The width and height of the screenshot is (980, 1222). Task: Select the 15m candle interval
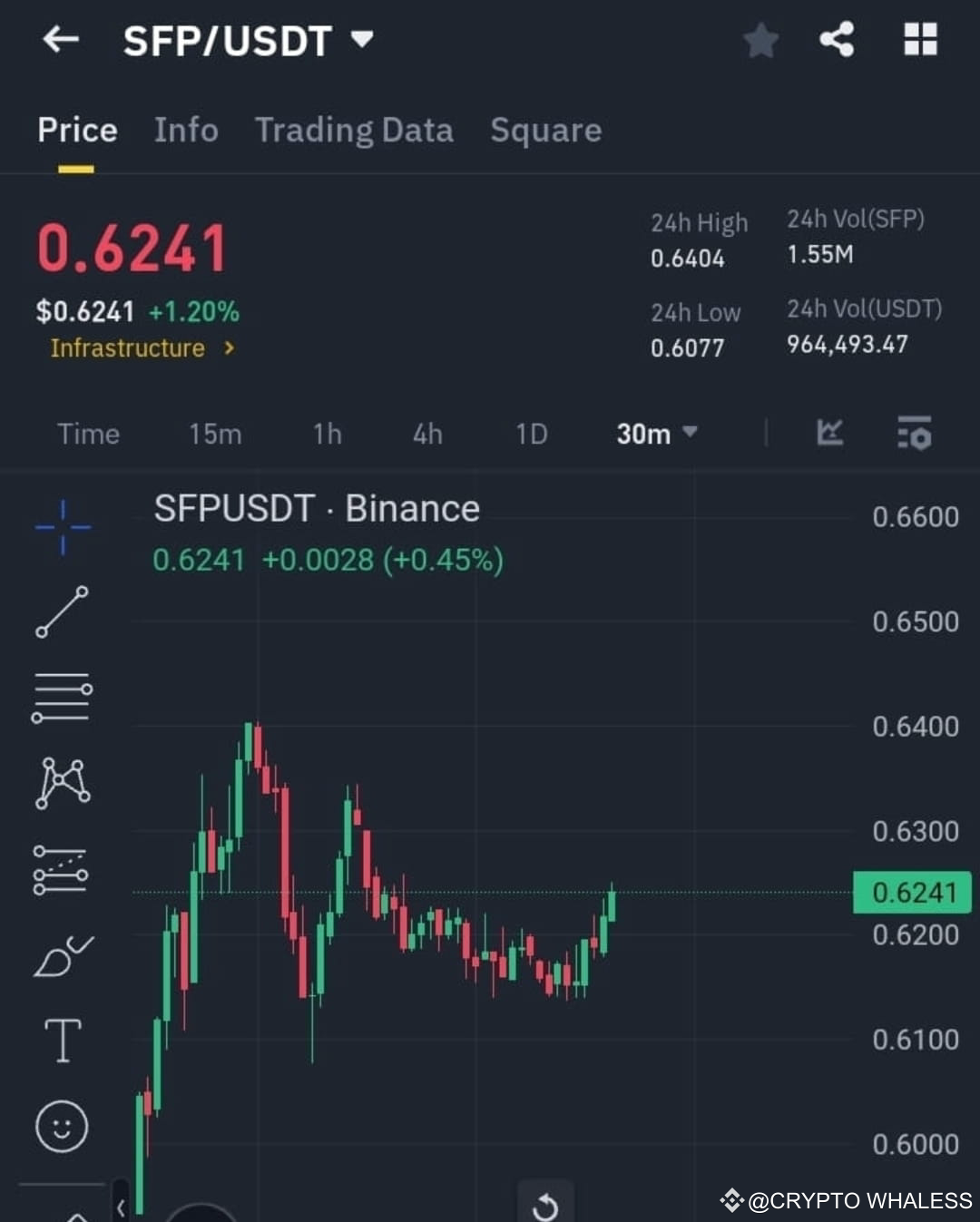coord(214,435)
